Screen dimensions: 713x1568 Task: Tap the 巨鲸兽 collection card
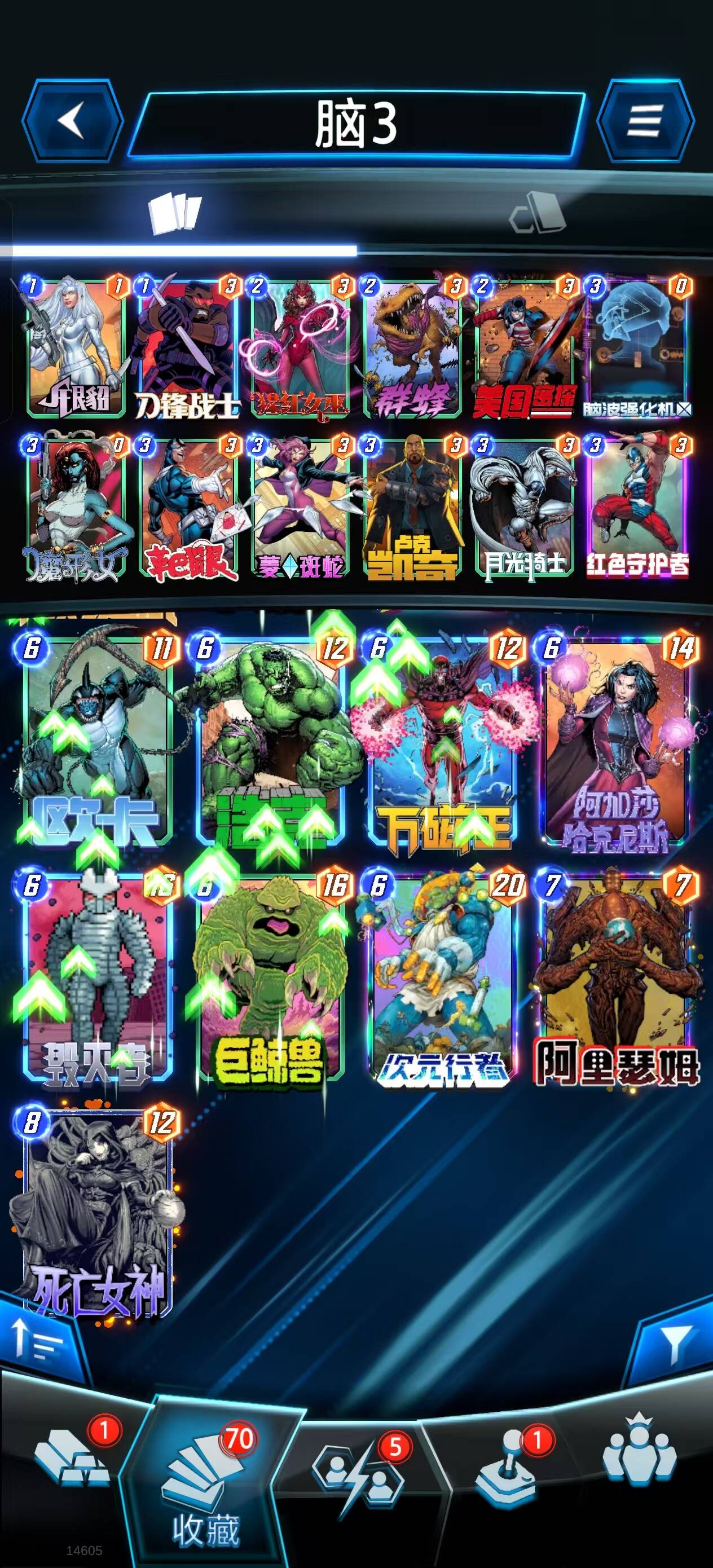click(x=271, y=977)
